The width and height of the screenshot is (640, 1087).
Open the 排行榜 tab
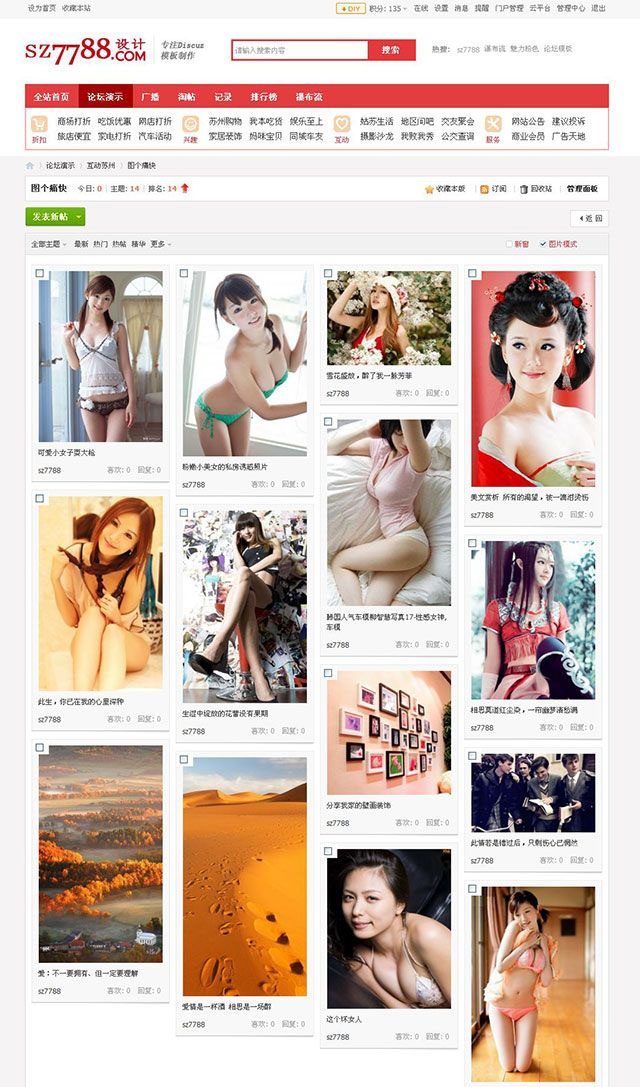click(263, 97)
